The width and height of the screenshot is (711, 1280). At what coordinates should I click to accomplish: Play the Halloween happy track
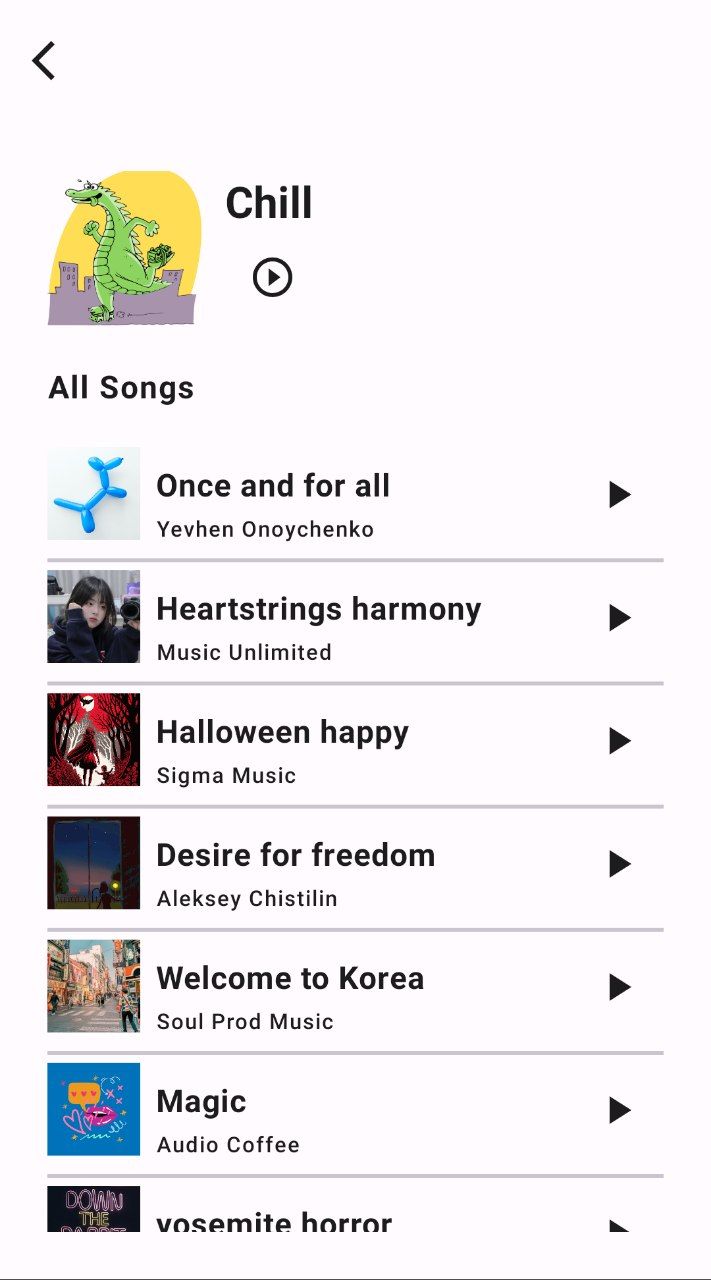pos(619,741)
